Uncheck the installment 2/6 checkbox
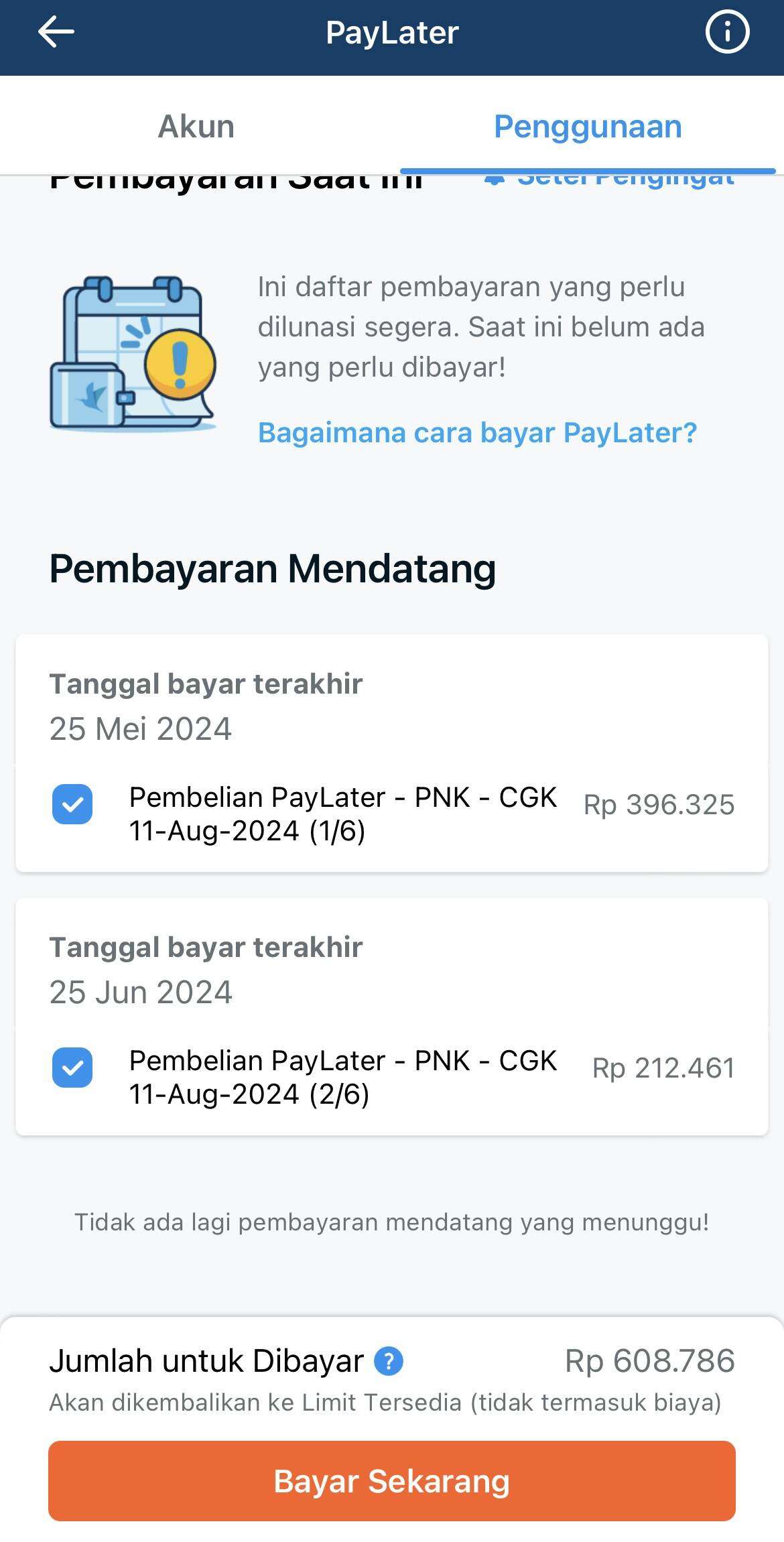The height and width of the screenshot is (1542, 784). tap(72, 1067)
